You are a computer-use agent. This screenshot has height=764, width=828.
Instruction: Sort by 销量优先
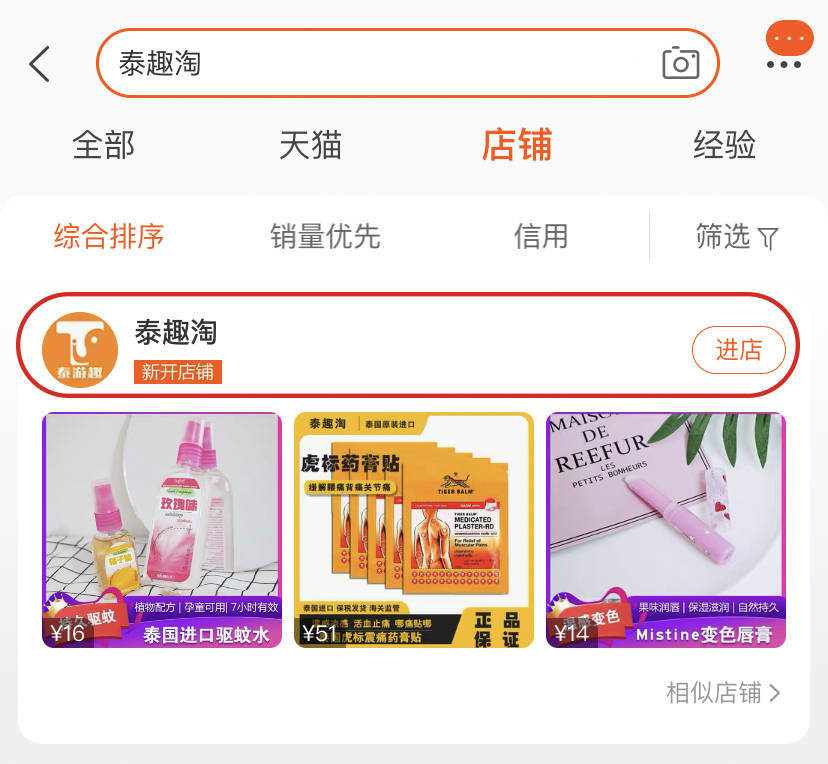coord(325,237)
